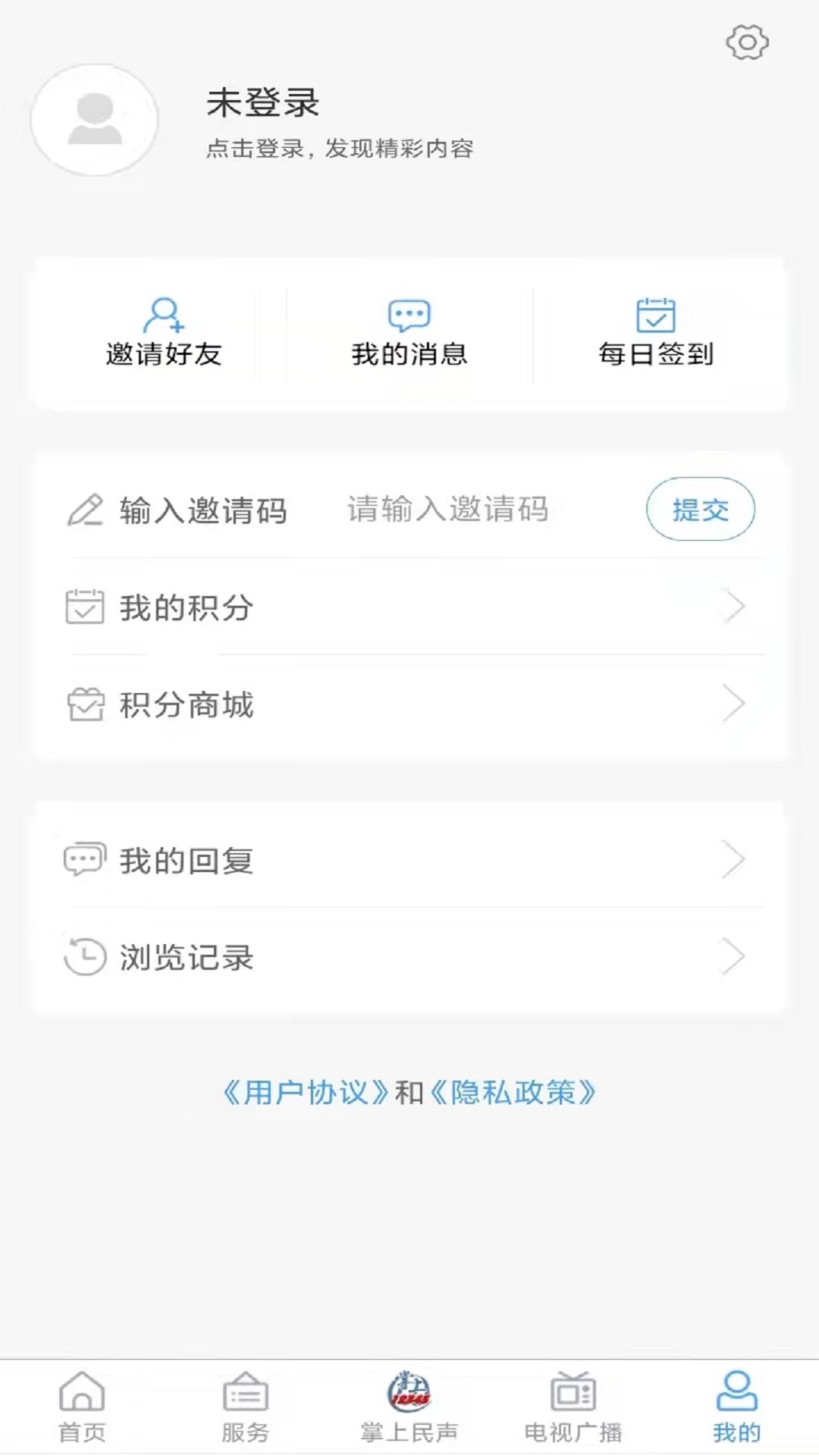This screenshot has width=819, height=1456.
Task: Open the settings gear icon
Action: (x=747, y=42)
